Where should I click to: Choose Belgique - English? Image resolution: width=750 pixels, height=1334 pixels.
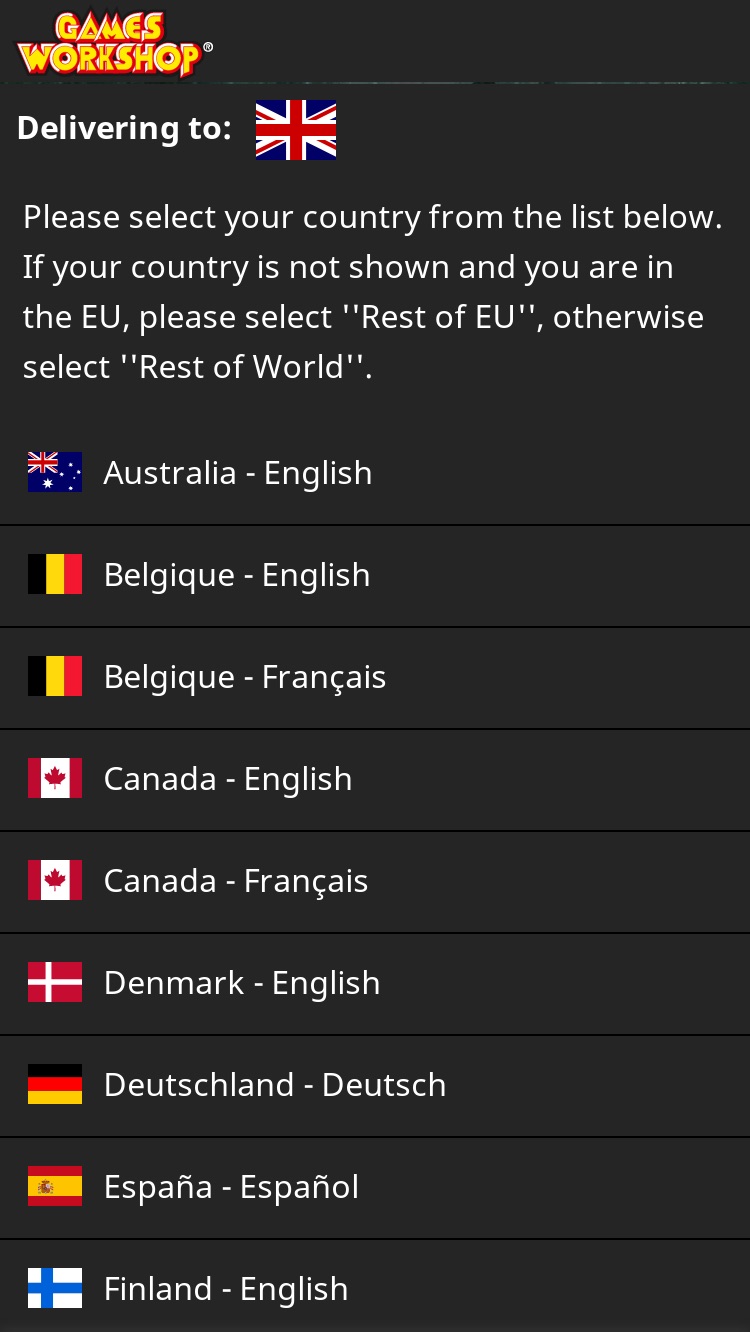click(375, 576)
